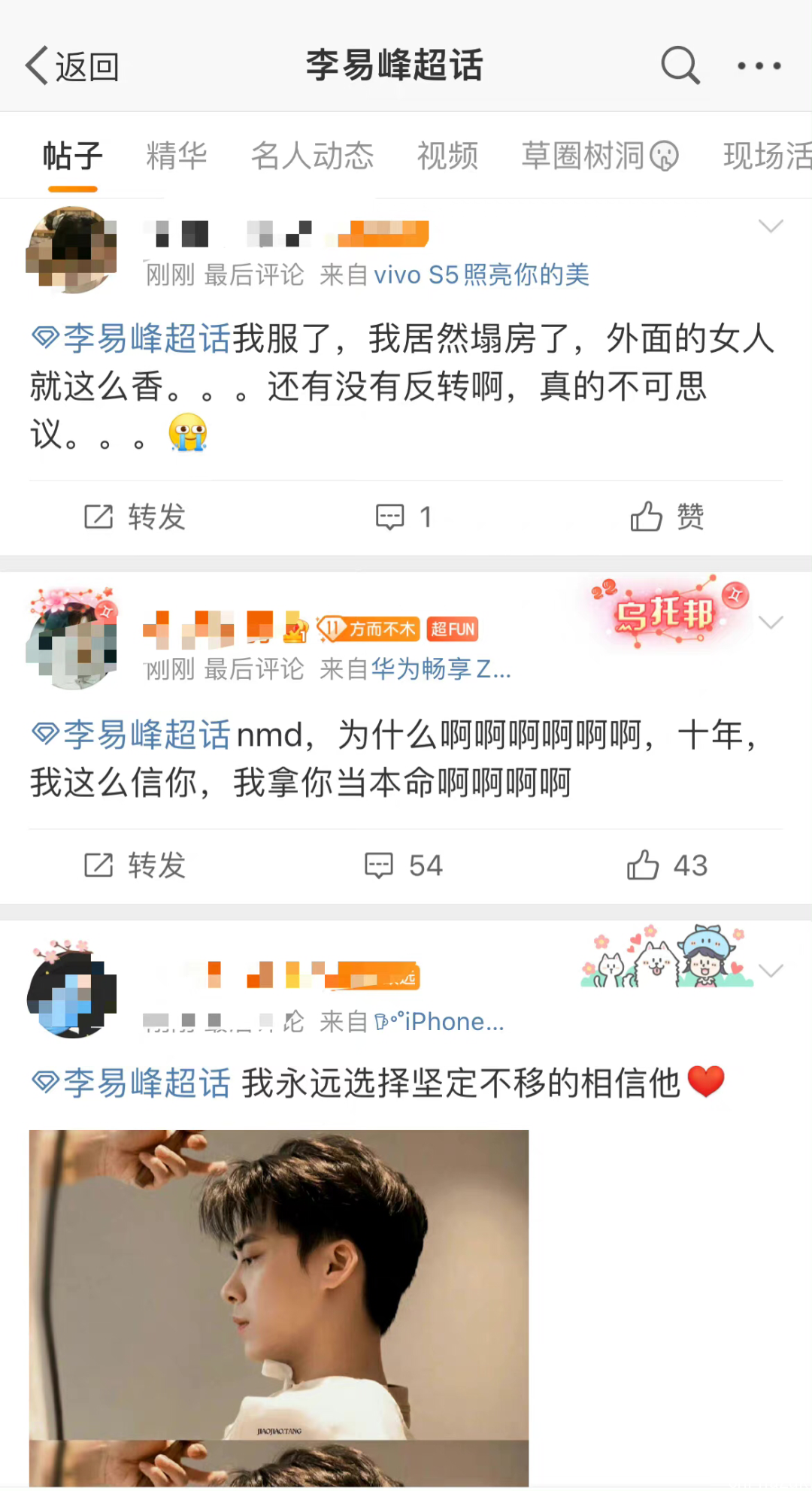View the nmd post author's profile picture
Image resolution: width=812 pixels, height=1491 pixels.
71,640
